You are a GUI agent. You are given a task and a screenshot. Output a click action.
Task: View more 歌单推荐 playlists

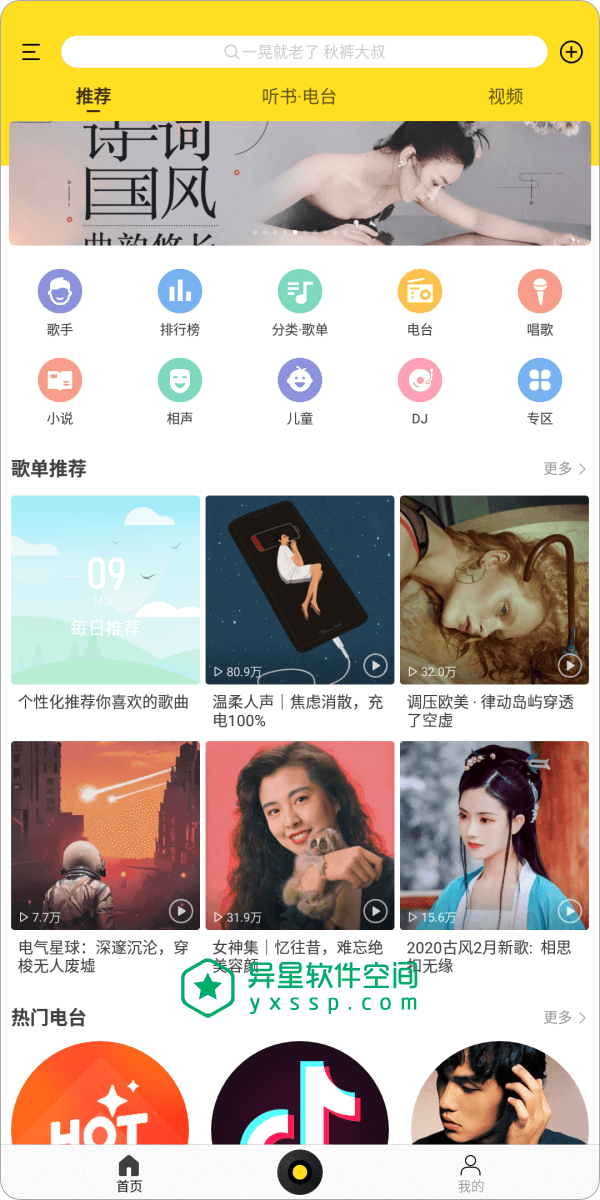(x=565, y=468)
